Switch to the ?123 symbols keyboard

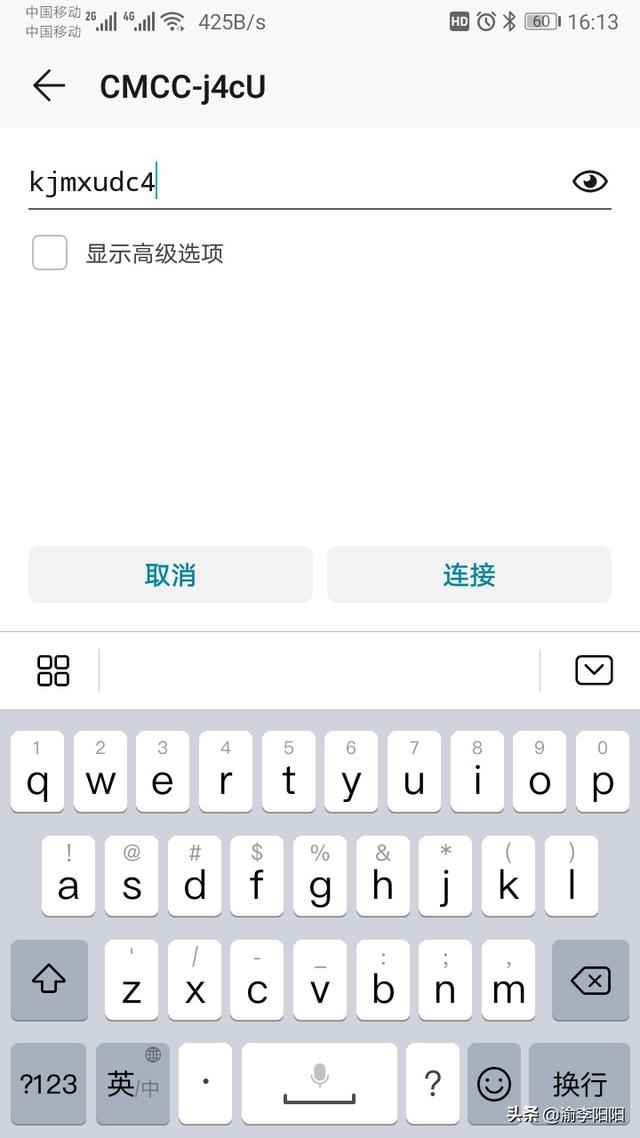49,1084
